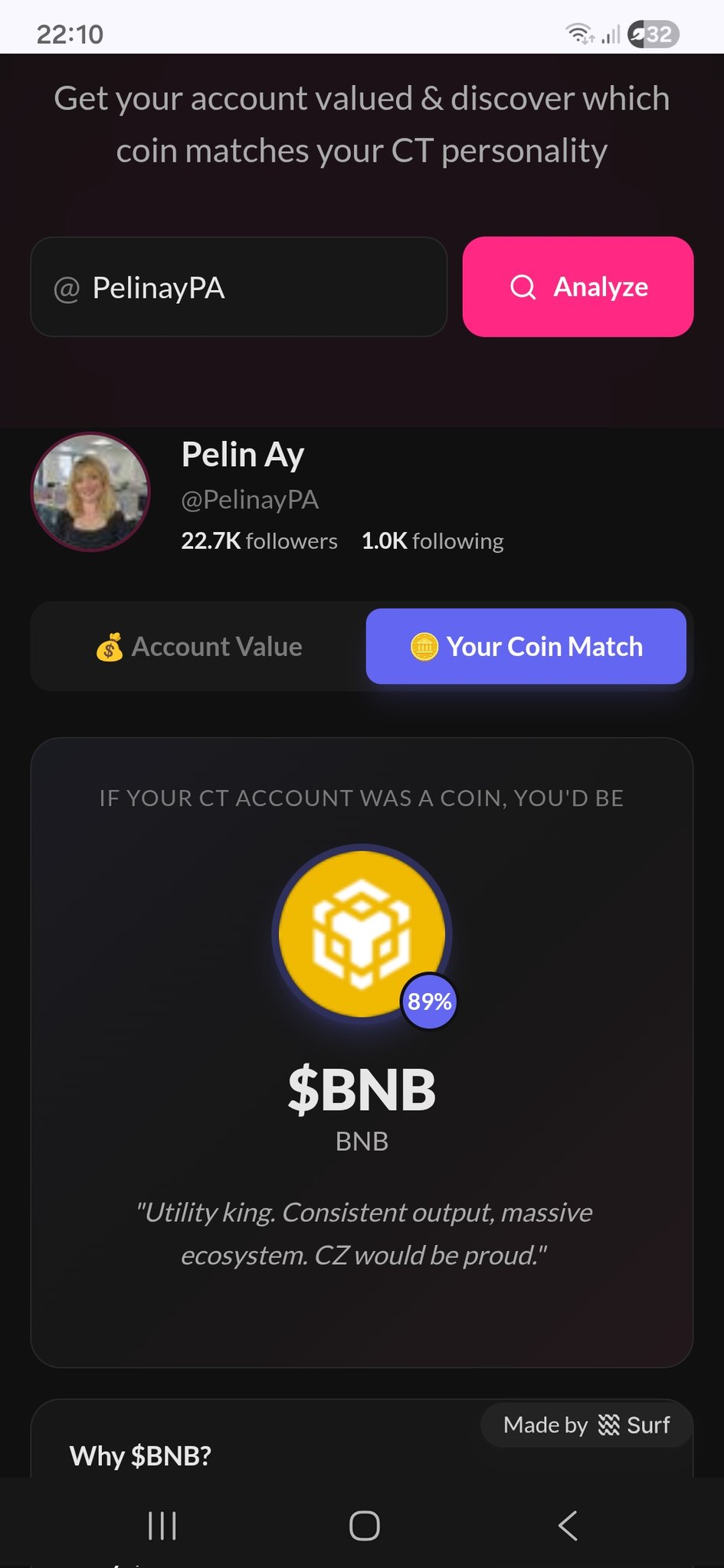The height and width of the screenshot is (1568, 724).
Task: Open recent apps from the navigation bar
Action: pos(162,1525)
